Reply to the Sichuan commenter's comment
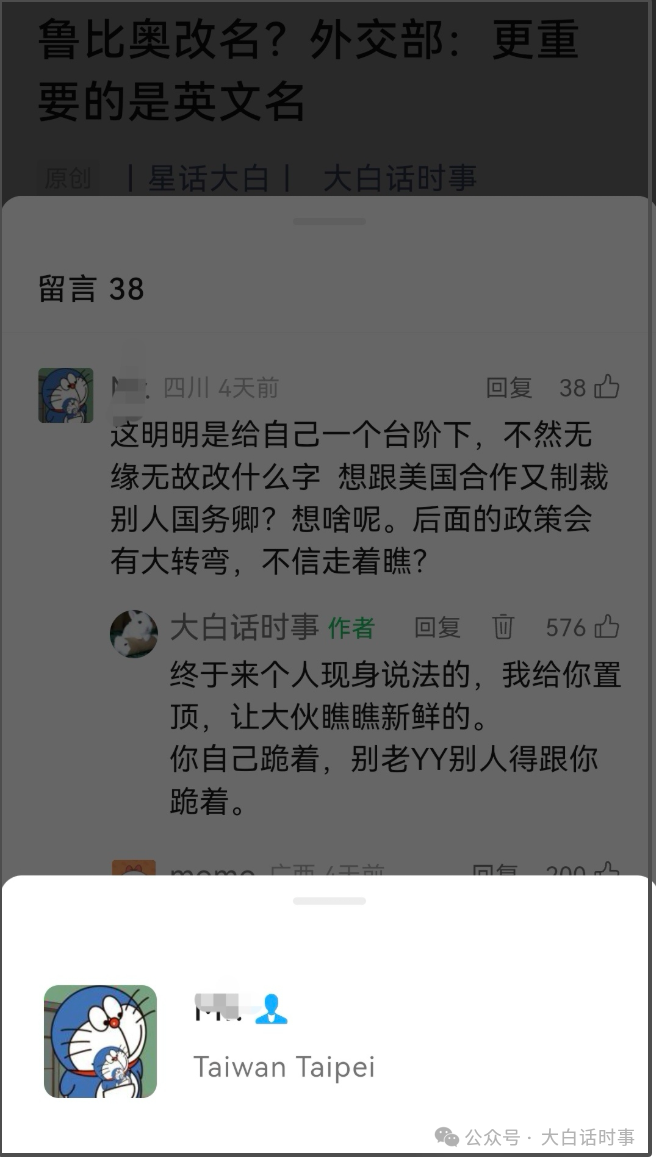The image size is (656, 1164). pyautogui.click(x=509, y=388)
